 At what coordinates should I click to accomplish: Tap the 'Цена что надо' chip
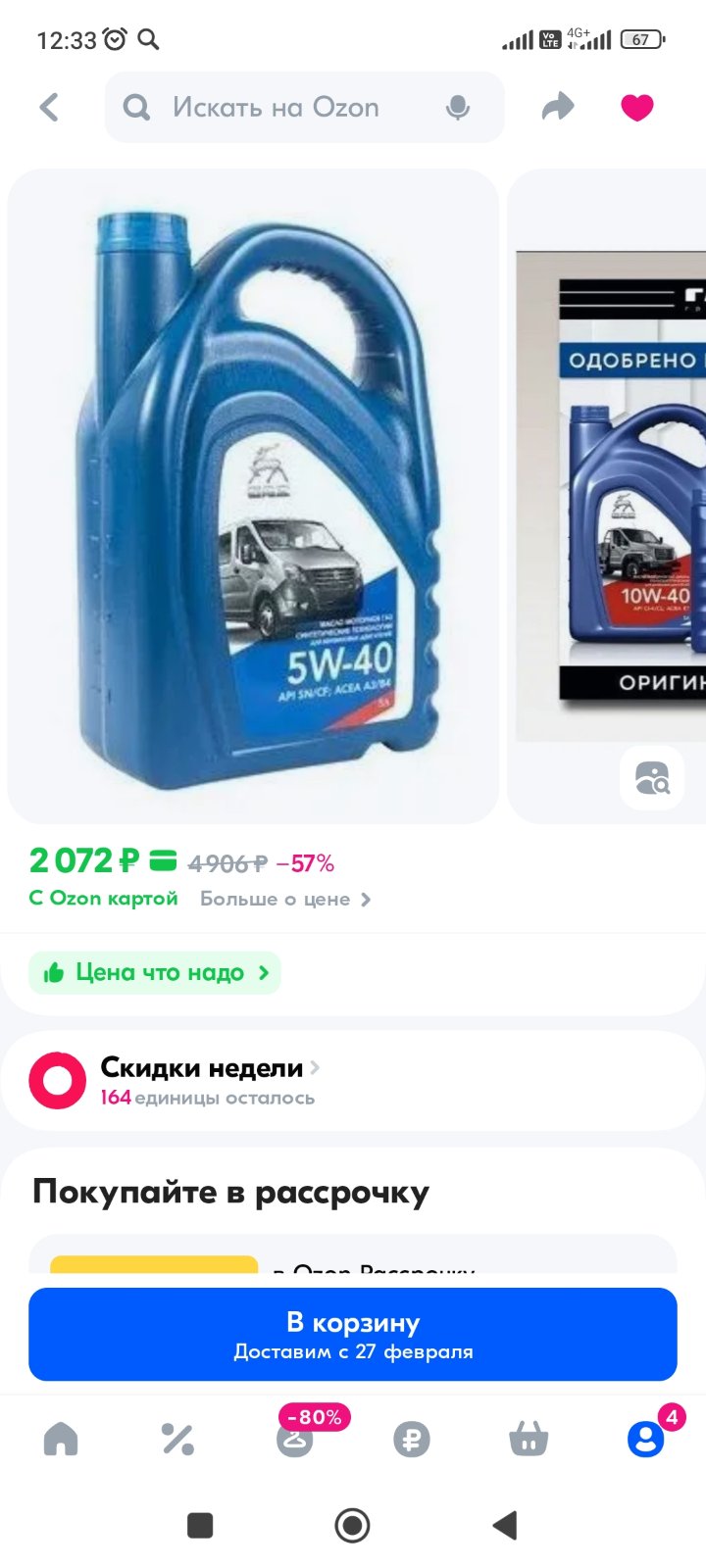(x=155, y=972)
